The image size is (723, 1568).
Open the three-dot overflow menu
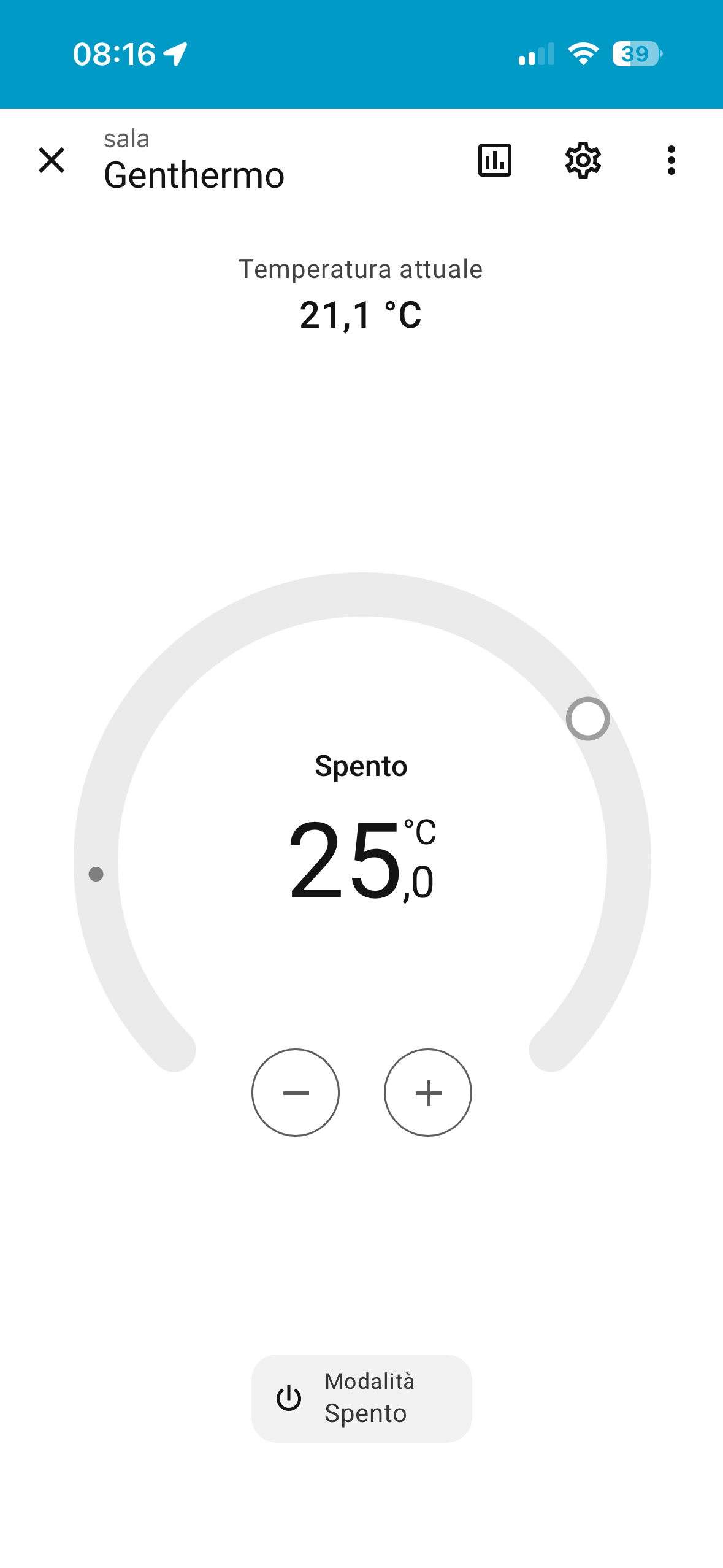point(671,160)
